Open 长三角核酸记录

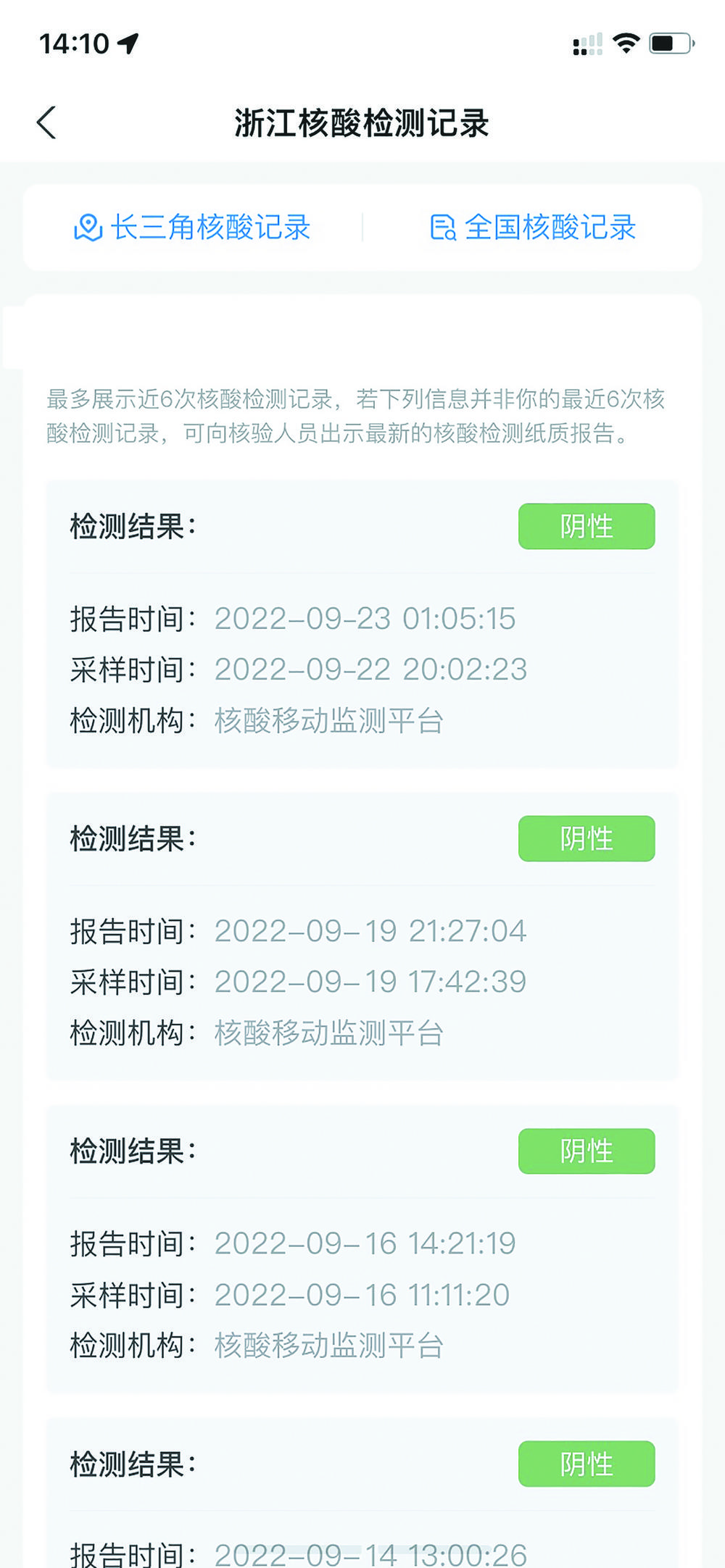click(193, 228)
